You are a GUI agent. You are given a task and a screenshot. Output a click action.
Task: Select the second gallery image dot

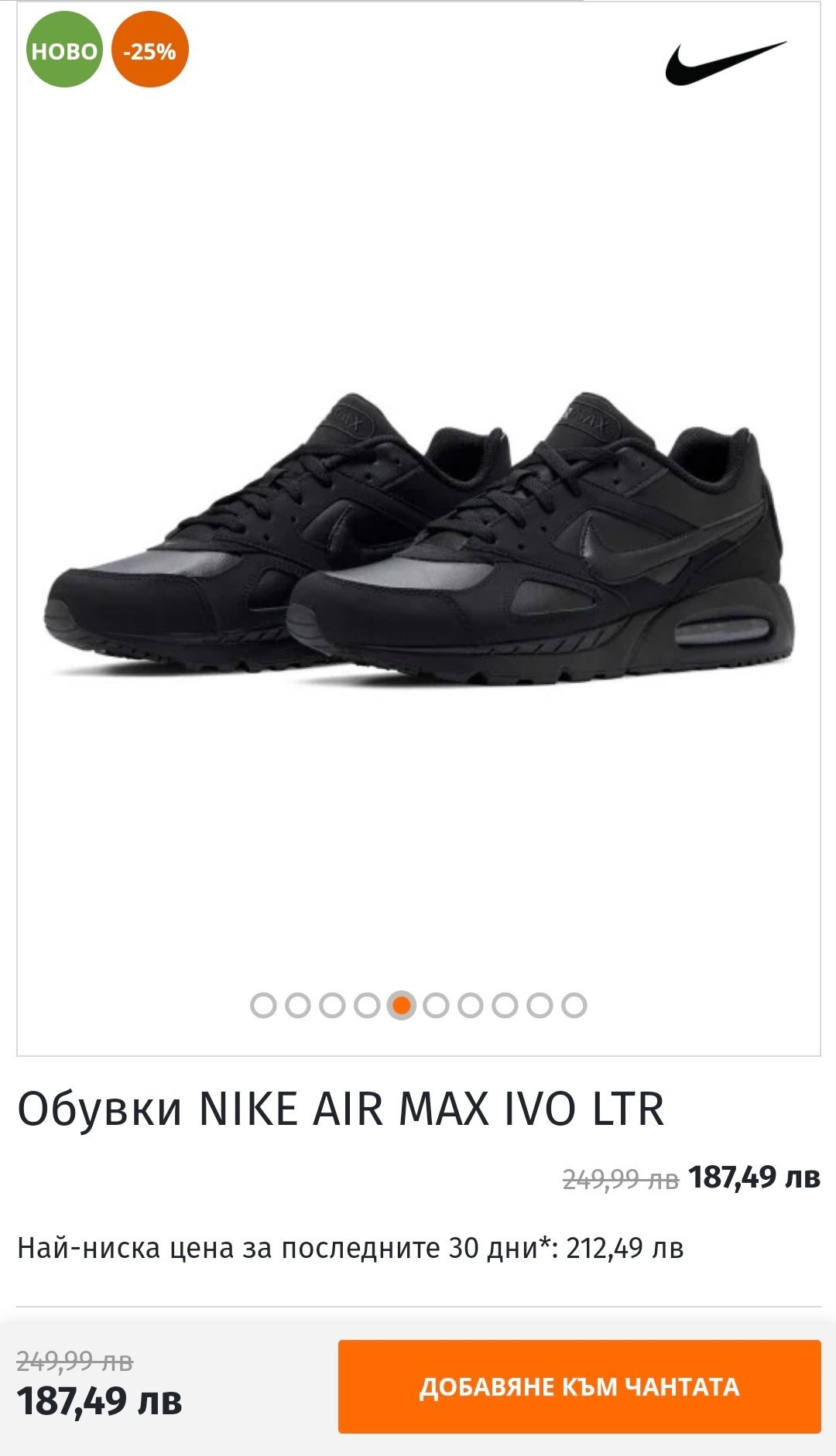(298, 1005)
